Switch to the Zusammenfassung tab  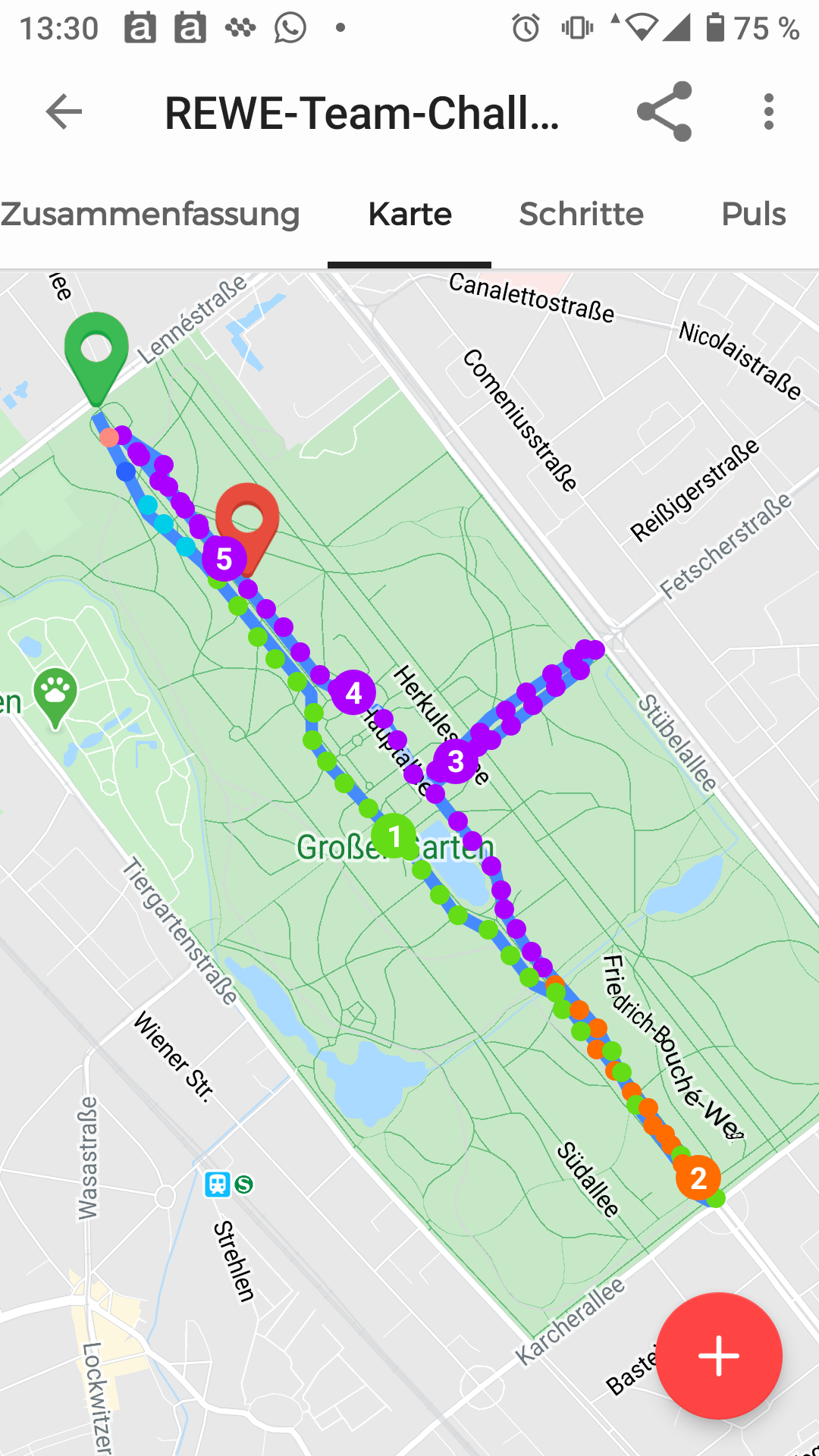coord(150,215)
